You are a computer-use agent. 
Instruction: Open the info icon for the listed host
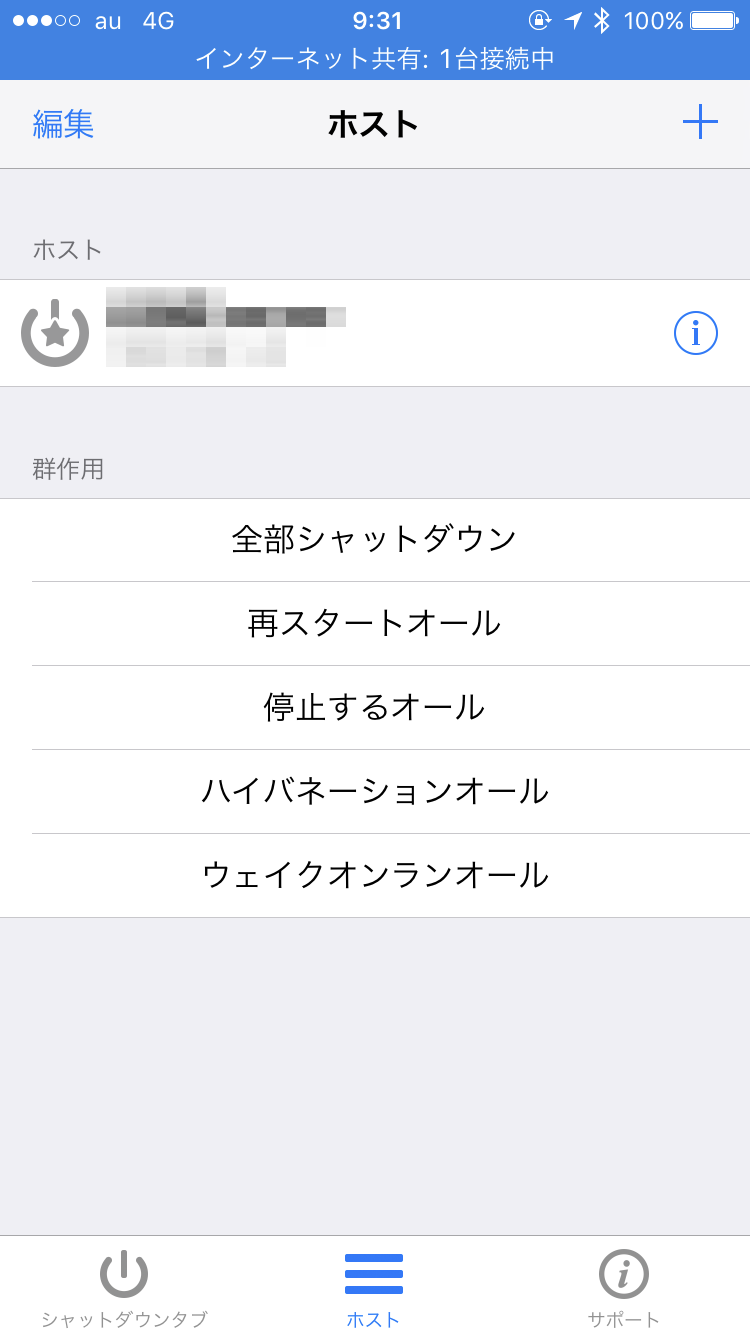click(696, 333)
